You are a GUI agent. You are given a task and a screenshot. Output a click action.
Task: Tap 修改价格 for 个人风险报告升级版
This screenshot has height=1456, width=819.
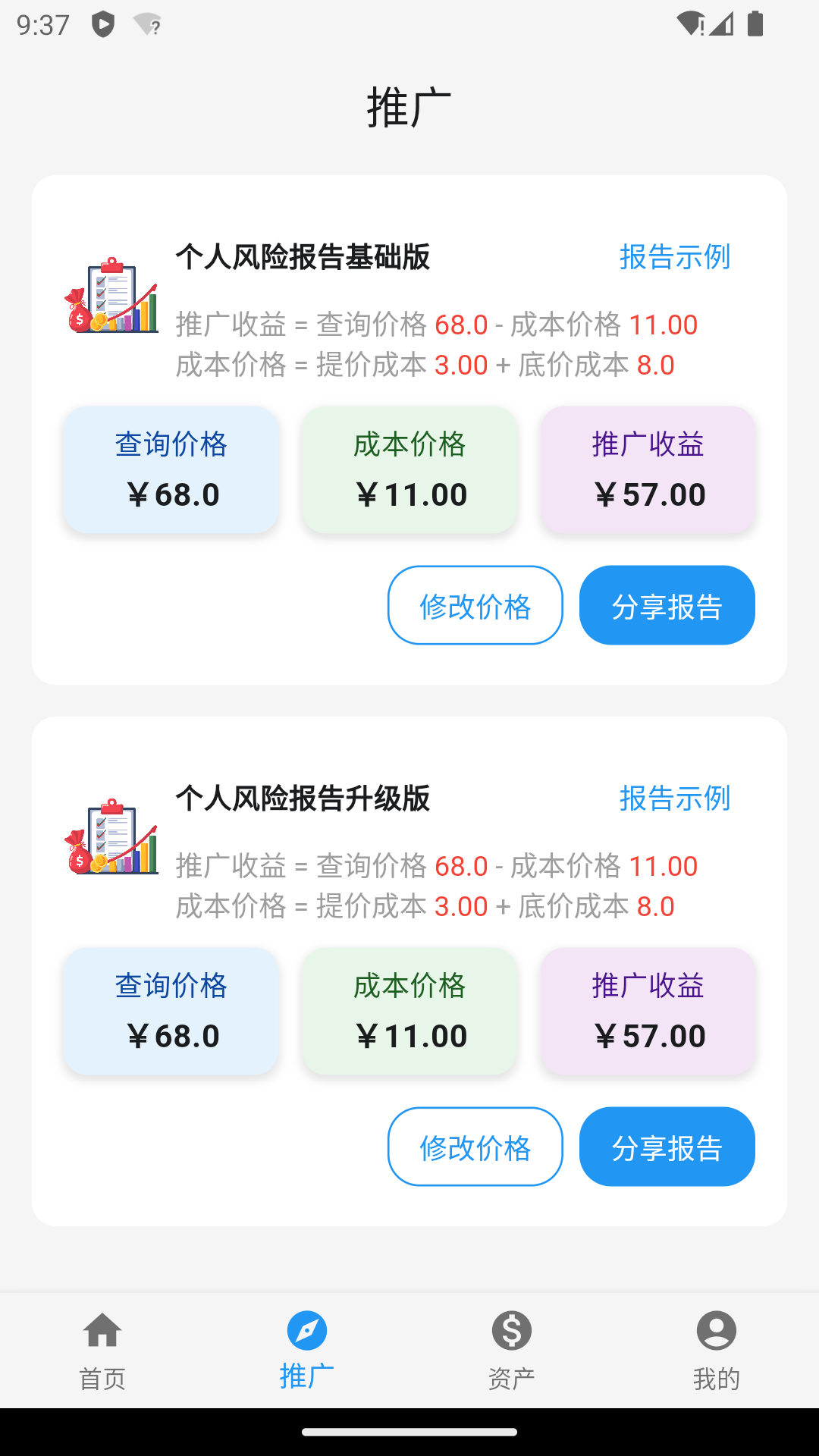pyautogui.click(x=475, y=1147)
